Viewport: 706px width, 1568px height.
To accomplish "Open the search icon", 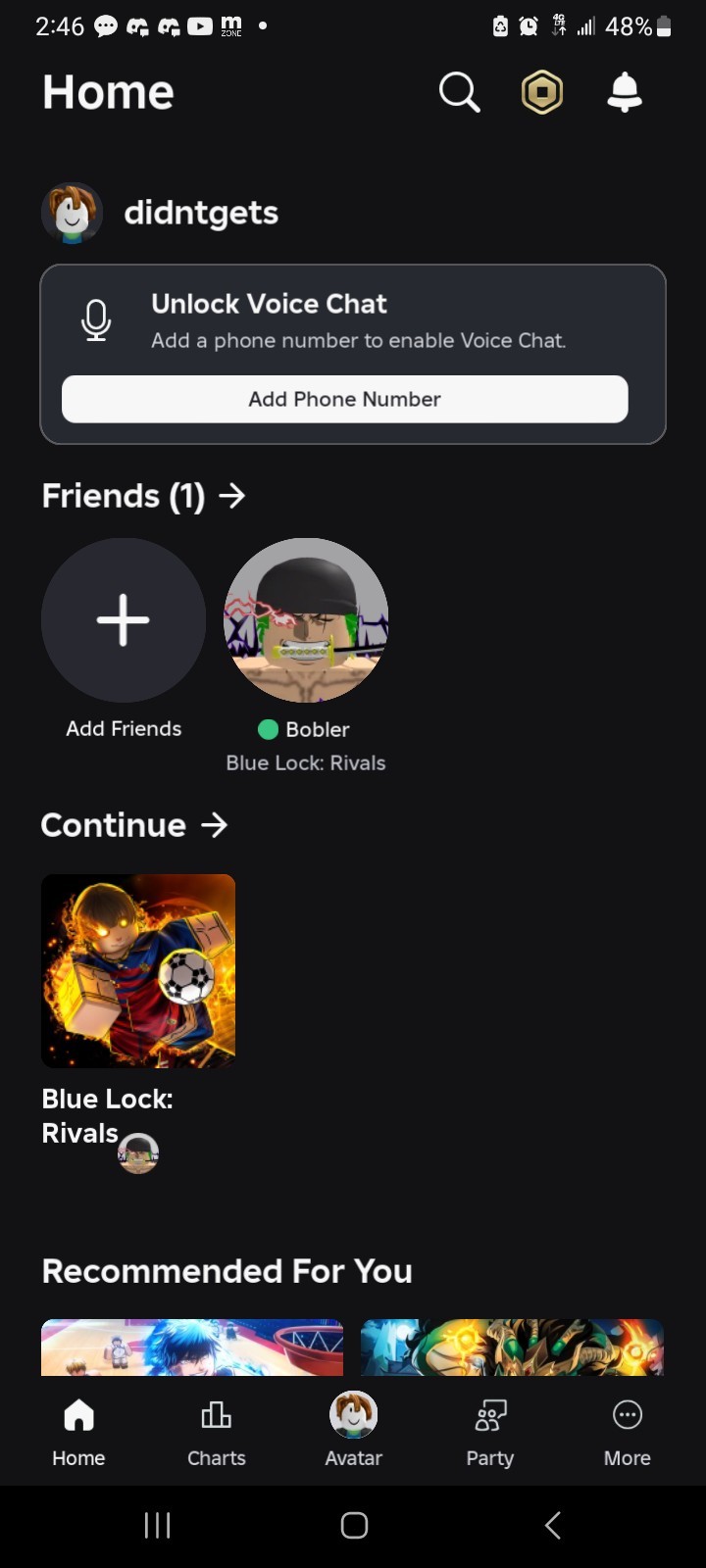I will click(459, 93).
